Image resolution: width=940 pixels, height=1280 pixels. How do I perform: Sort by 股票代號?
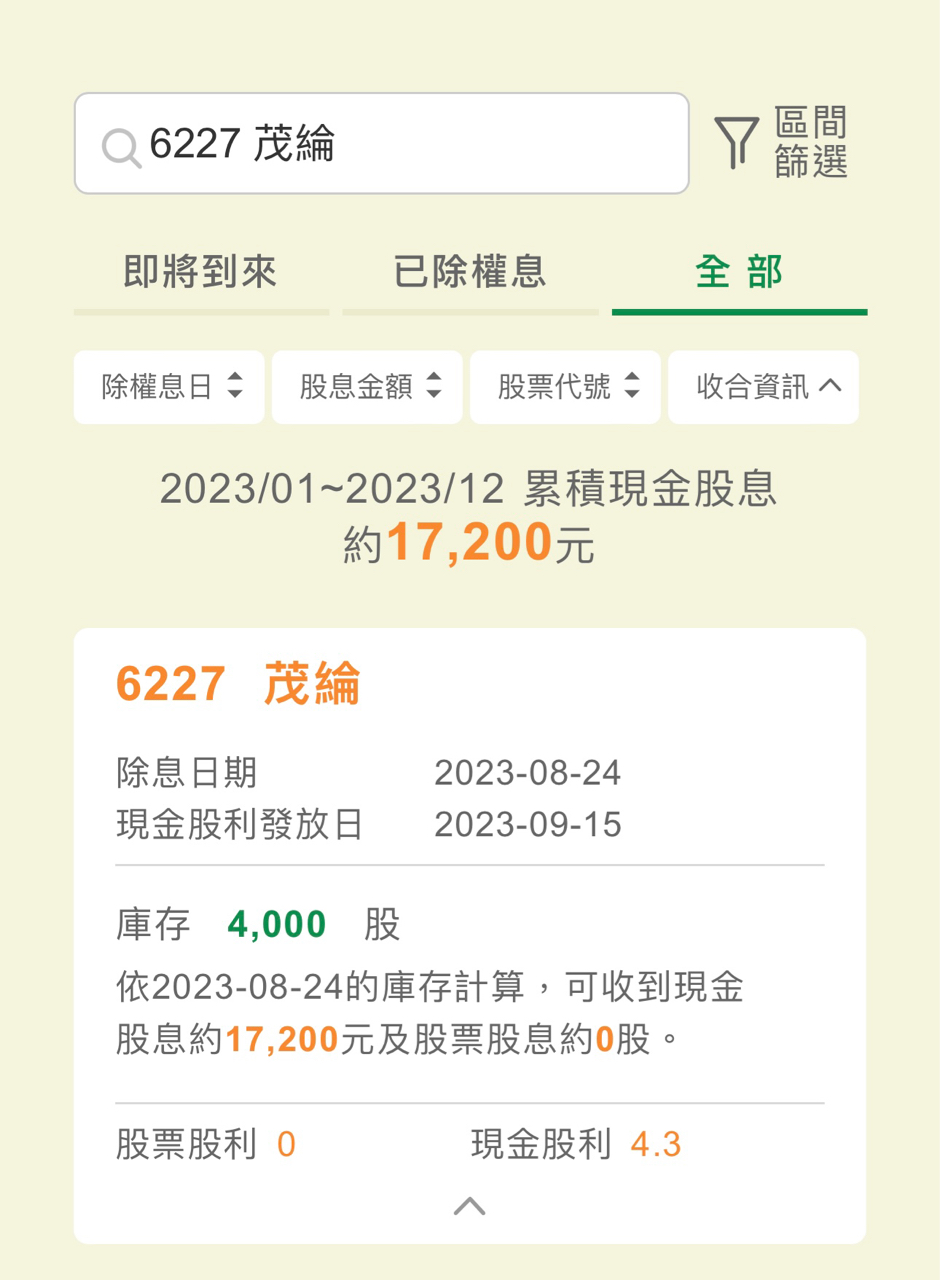pos(565,387)
